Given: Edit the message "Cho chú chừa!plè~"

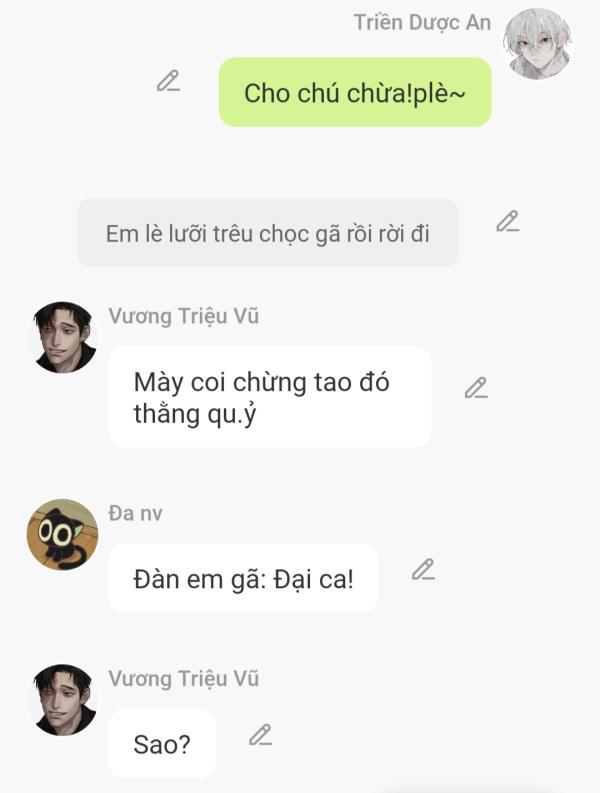Looking at the screenshot, I should pyautogui.click(x=168, y=81).
